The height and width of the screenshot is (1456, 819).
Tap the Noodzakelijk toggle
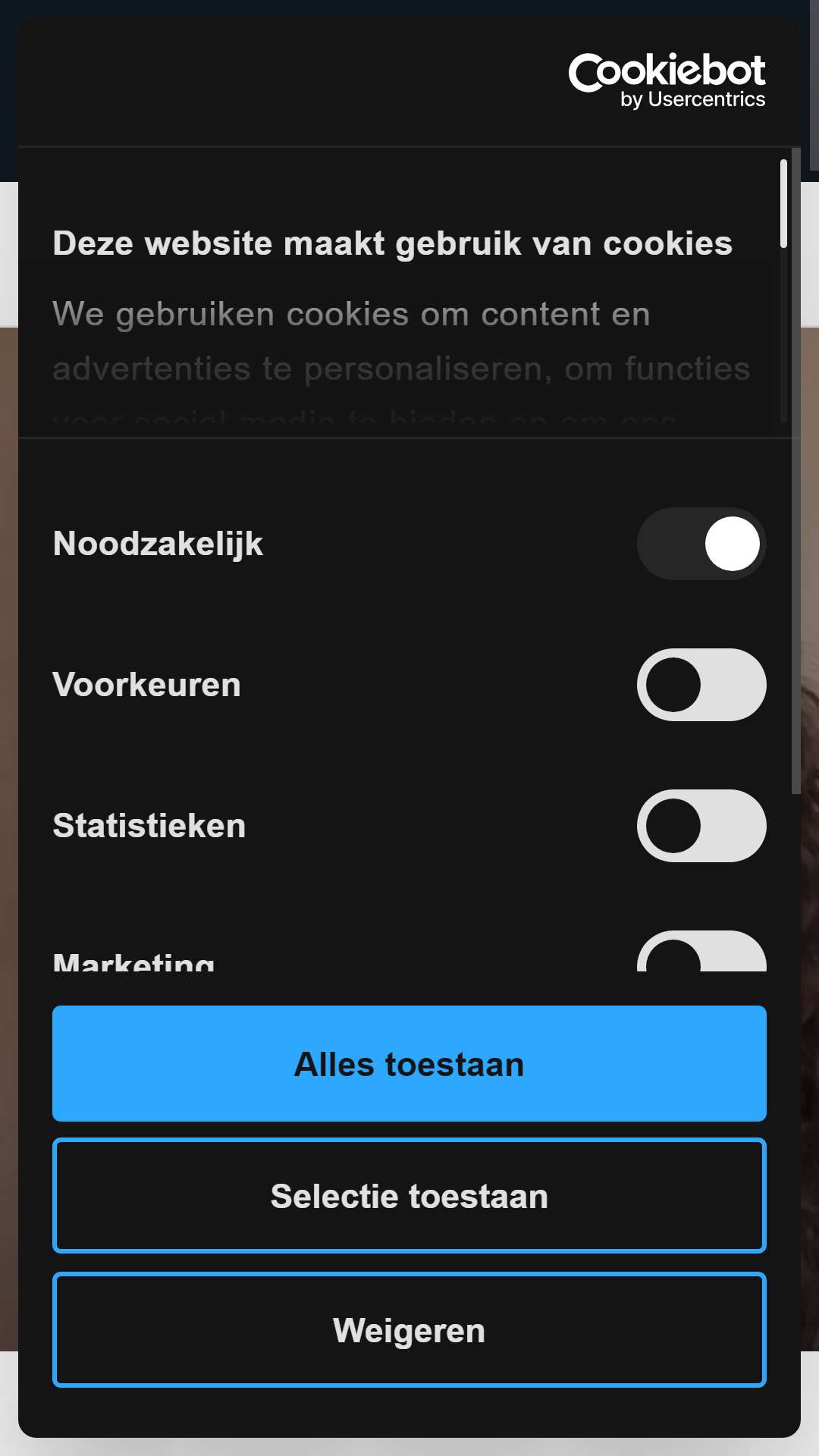(701, 544)
